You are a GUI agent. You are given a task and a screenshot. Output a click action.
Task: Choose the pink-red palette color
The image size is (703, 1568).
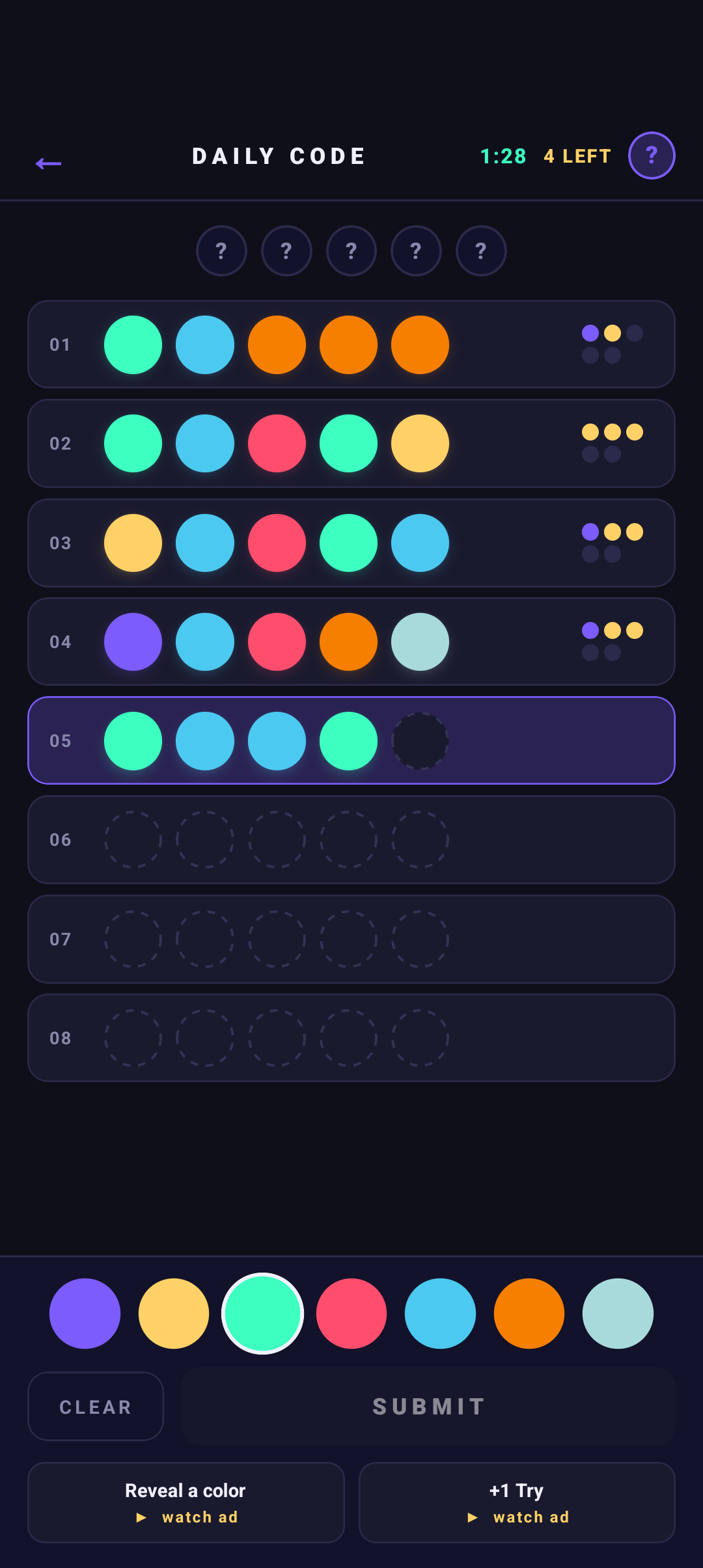351,1313
